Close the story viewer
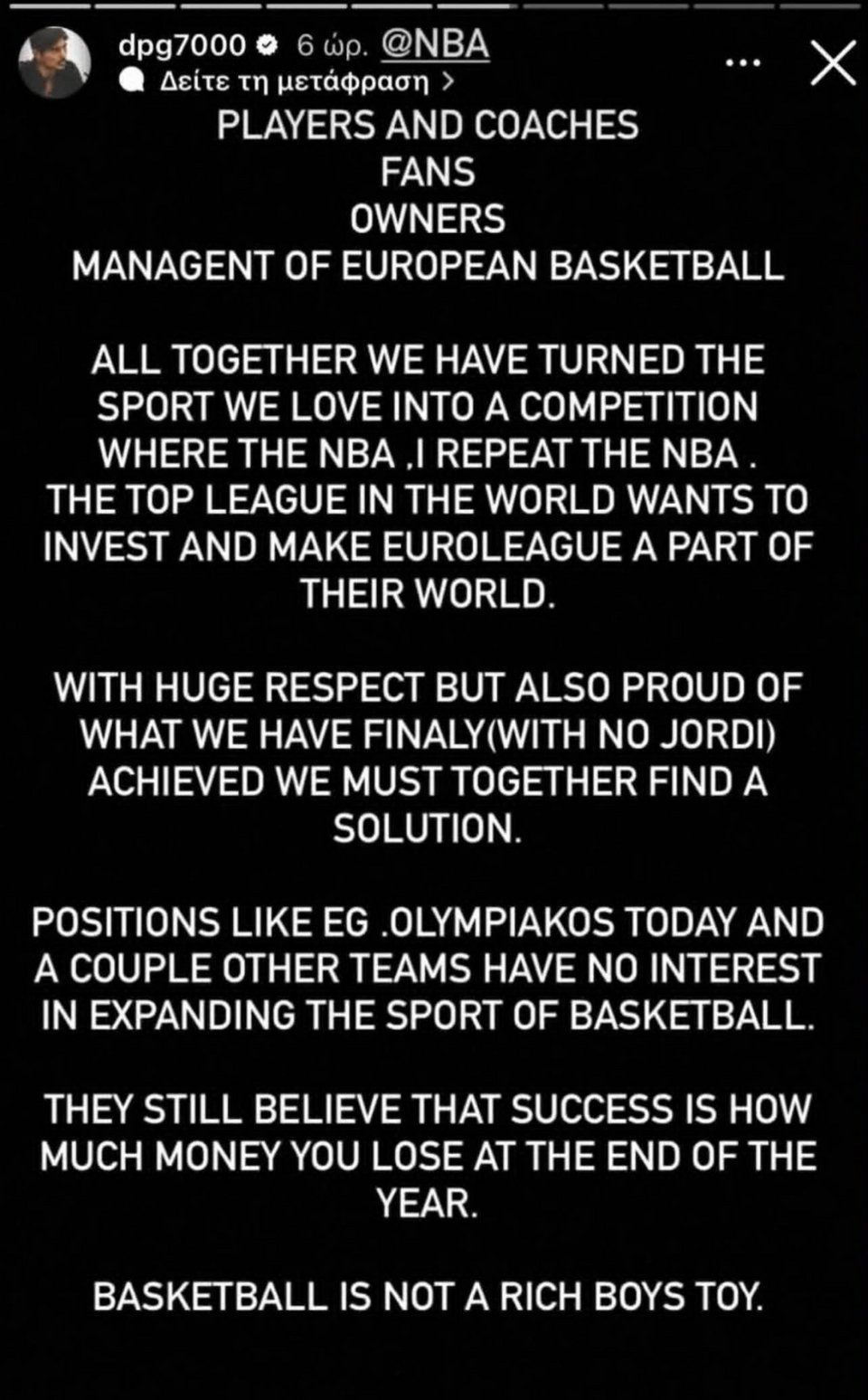This screenshot has height=1400, width=868. [x=833, y=63]
